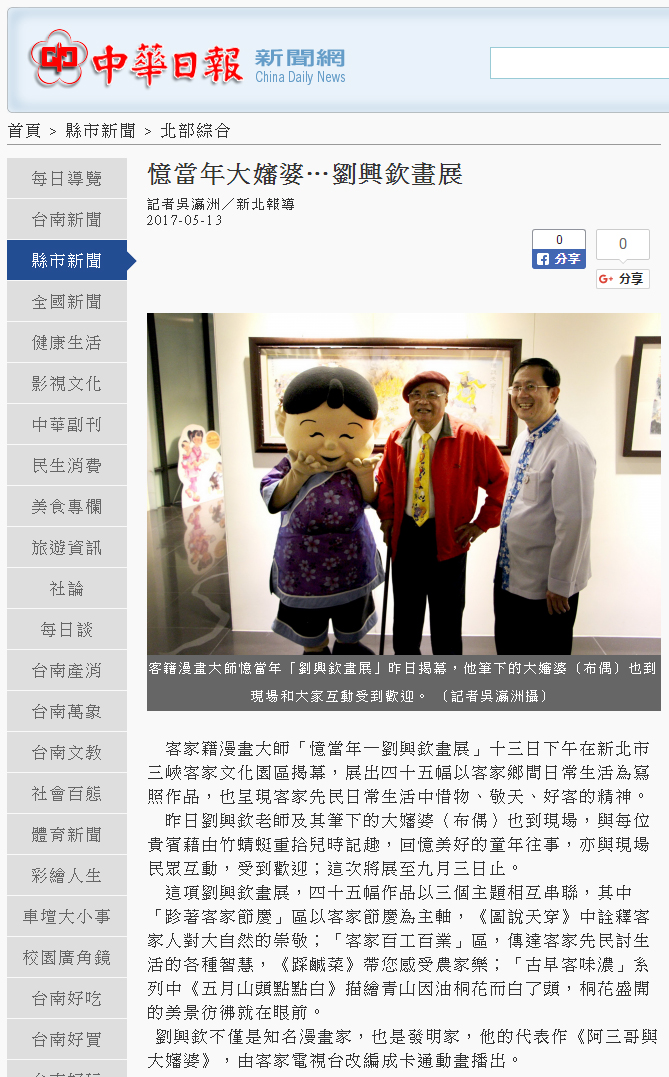Open 全國新聞 section

[x=67, y=302]
